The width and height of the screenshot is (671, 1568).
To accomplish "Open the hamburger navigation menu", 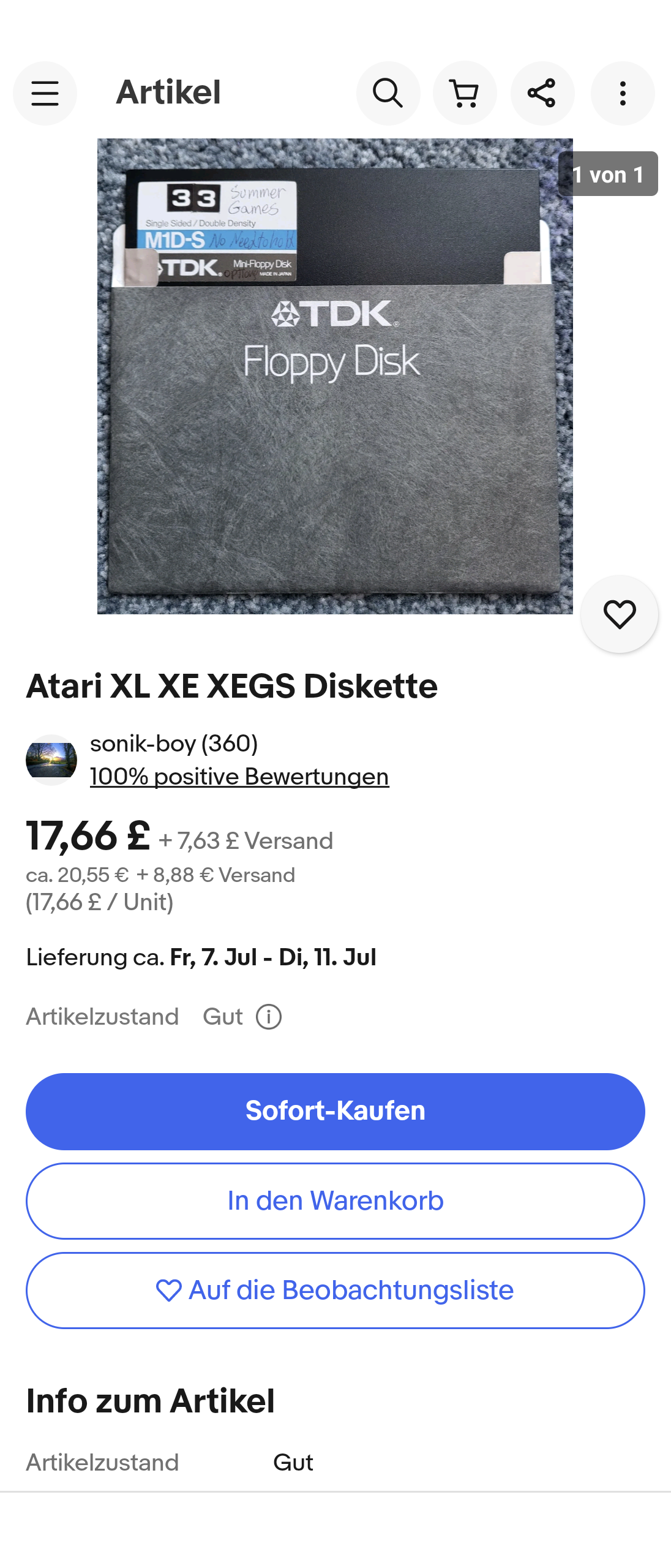I will [x=45, y=94].
